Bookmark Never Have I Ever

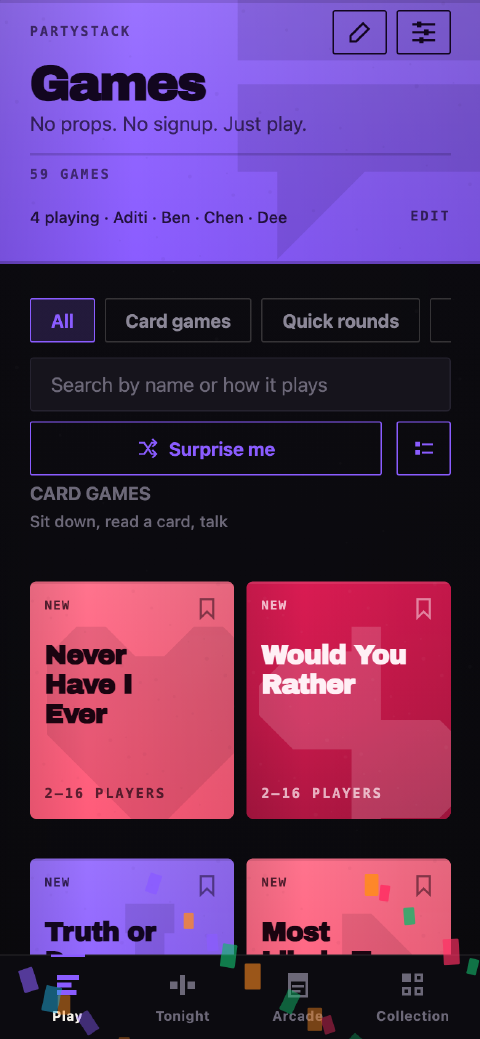tap(207, 608)
